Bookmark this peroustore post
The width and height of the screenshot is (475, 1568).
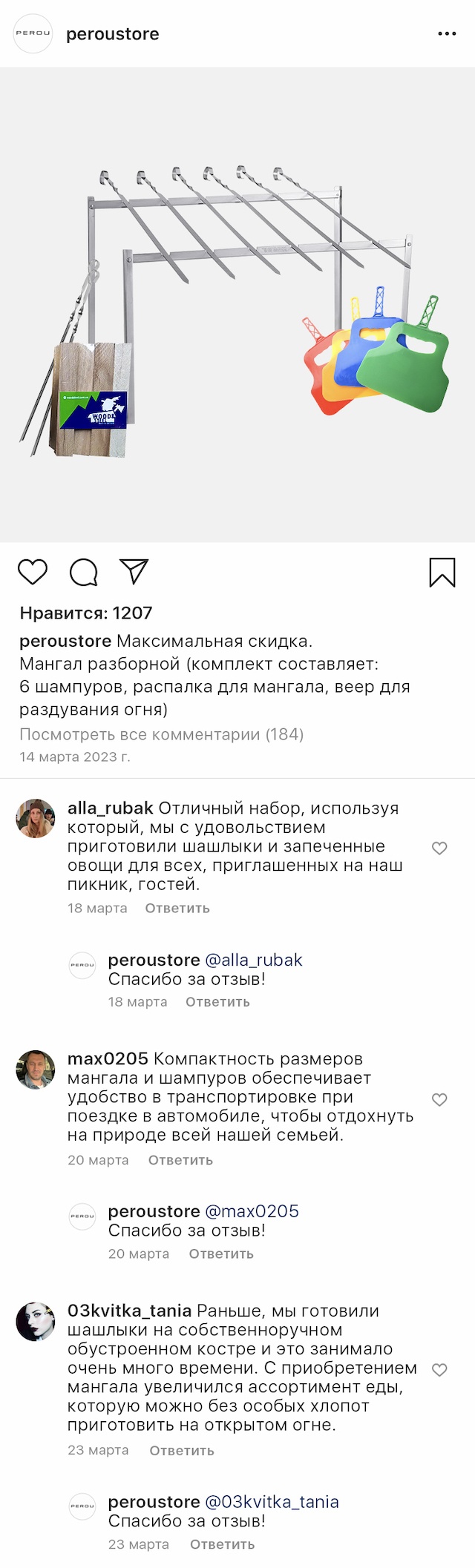442,572
